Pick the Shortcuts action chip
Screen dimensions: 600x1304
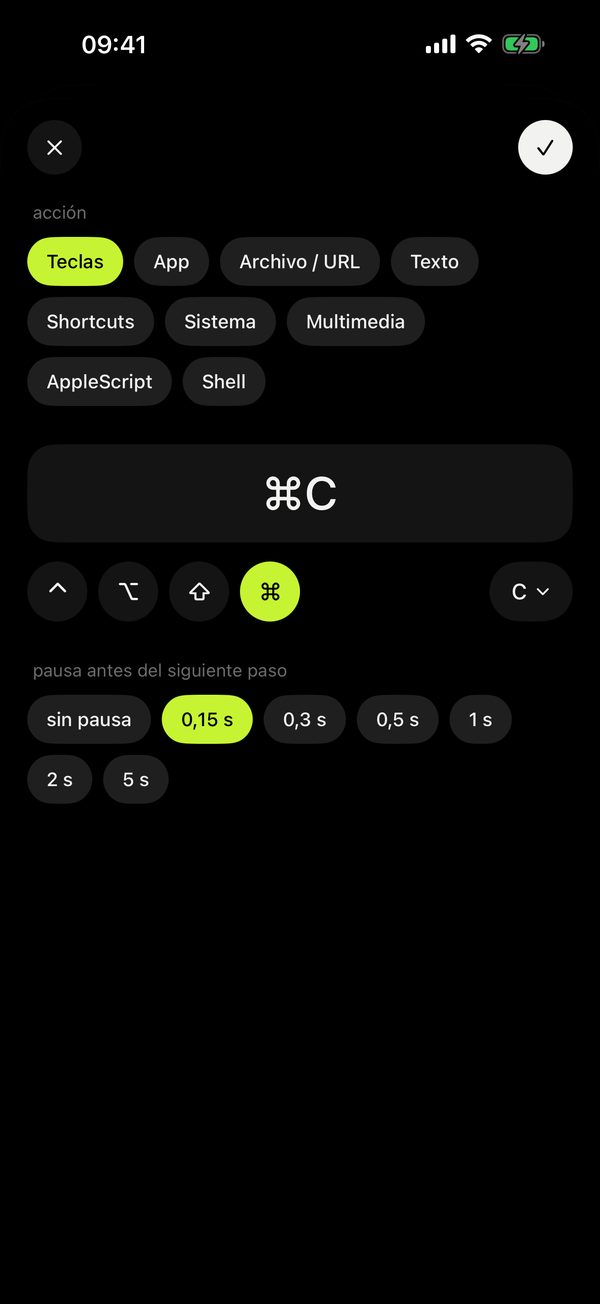(x=90, y=322)
